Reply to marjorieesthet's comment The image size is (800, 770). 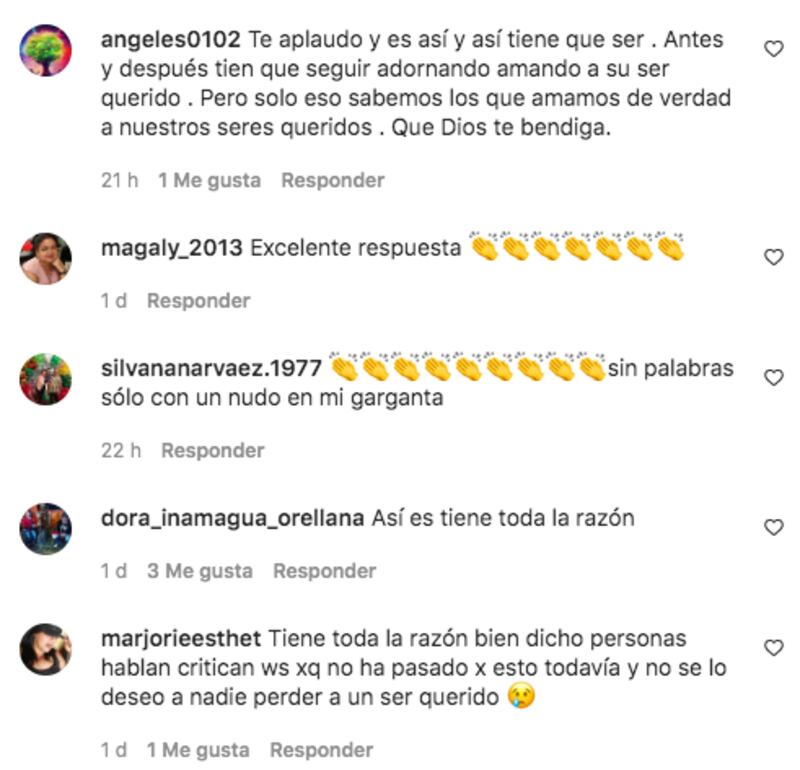pos(321,750)
